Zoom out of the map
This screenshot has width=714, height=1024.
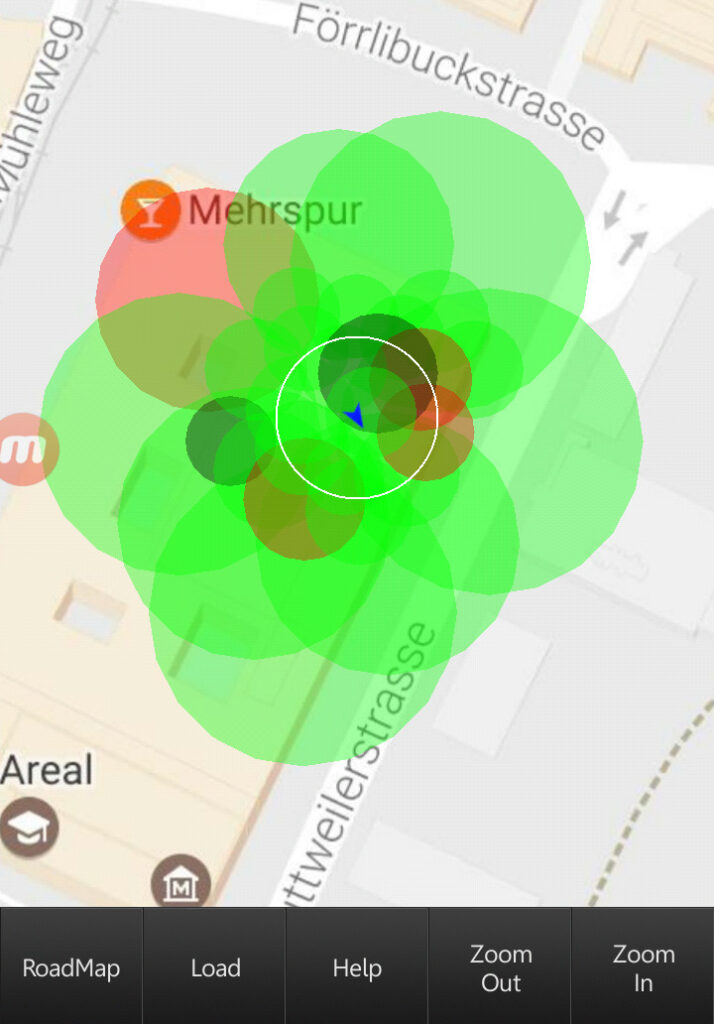click(x=500, y=967)
